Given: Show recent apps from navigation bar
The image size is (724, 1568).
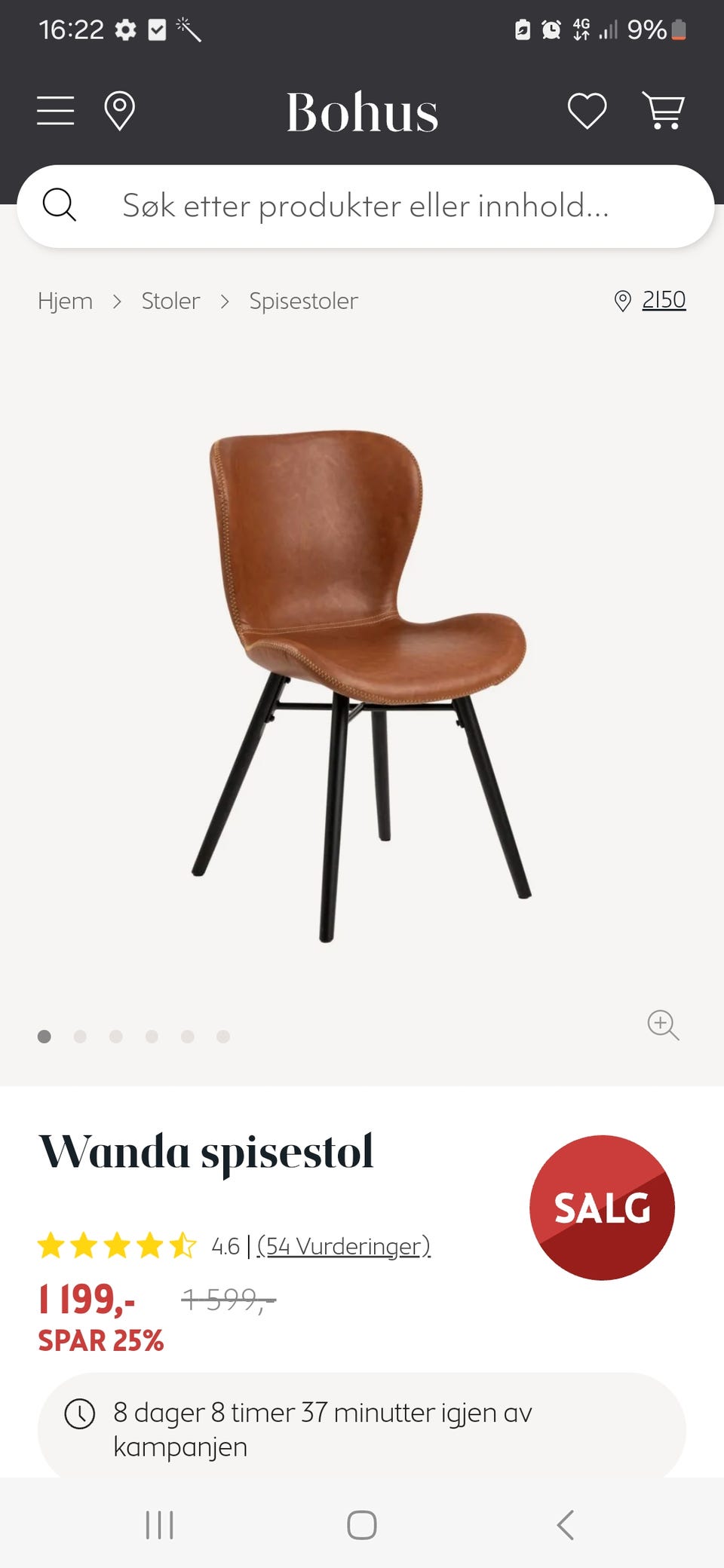Looking at the screenshot, I should [x=159, y=1524].
